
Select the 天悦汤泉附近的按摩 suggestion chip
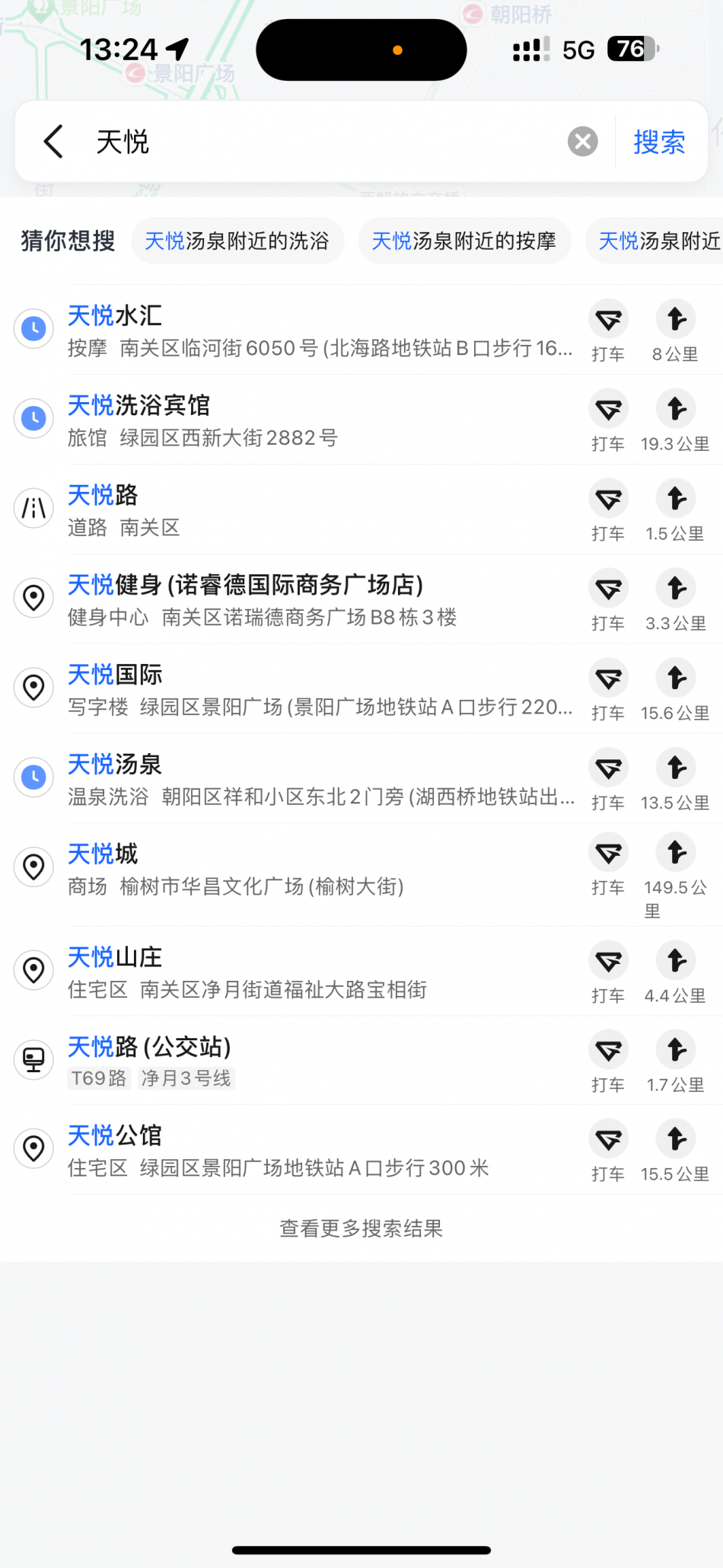464,241
